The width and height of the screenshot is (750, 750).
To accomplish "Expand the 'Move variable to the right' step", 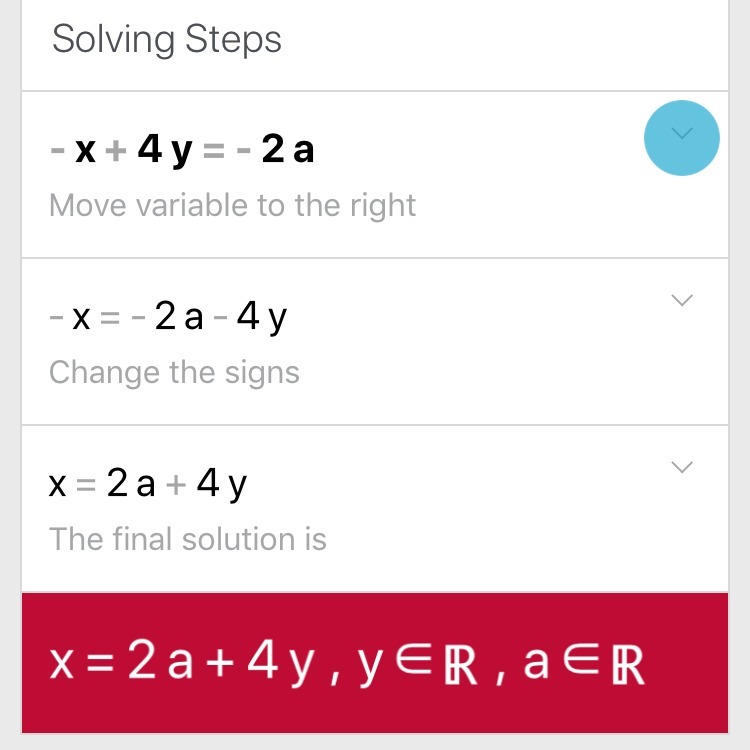I will pyautogui.click(x=681, y=136).
